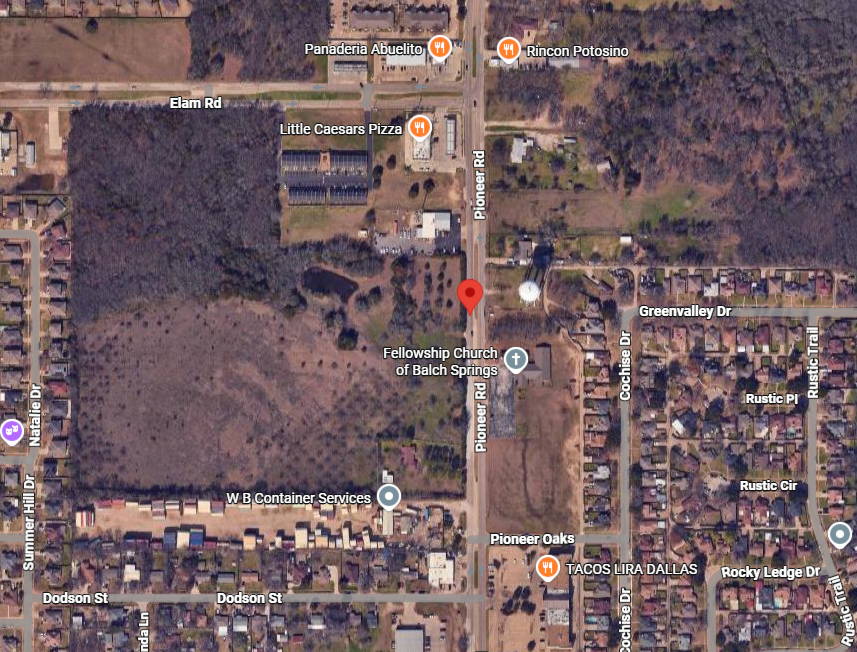Select the W B Container Services pin
The height and width of the screenshot is (652, 857).
389,496
